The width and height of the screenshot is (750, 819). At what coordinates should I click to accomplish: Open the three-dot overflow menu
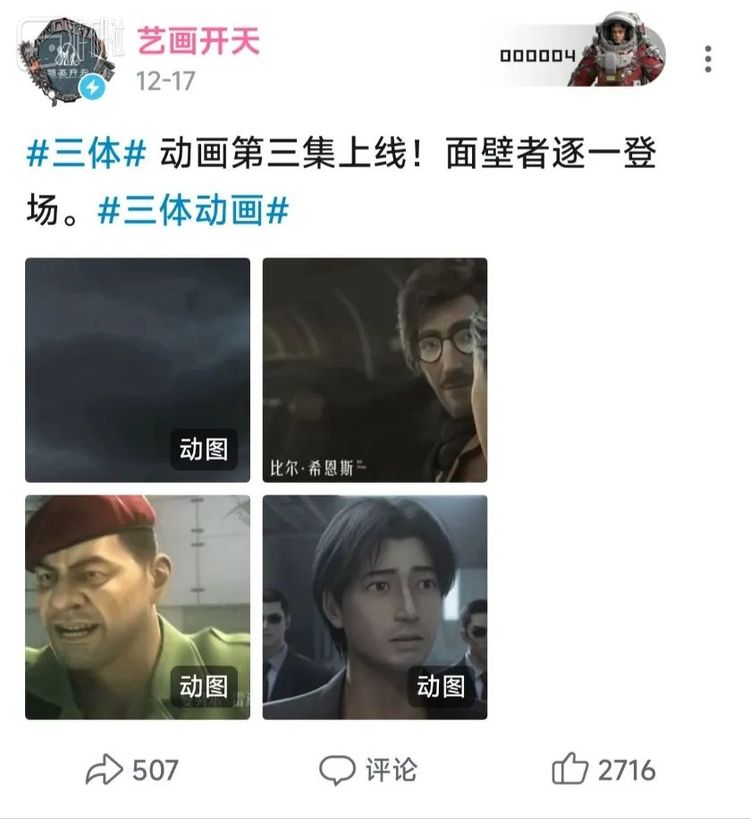708,59
